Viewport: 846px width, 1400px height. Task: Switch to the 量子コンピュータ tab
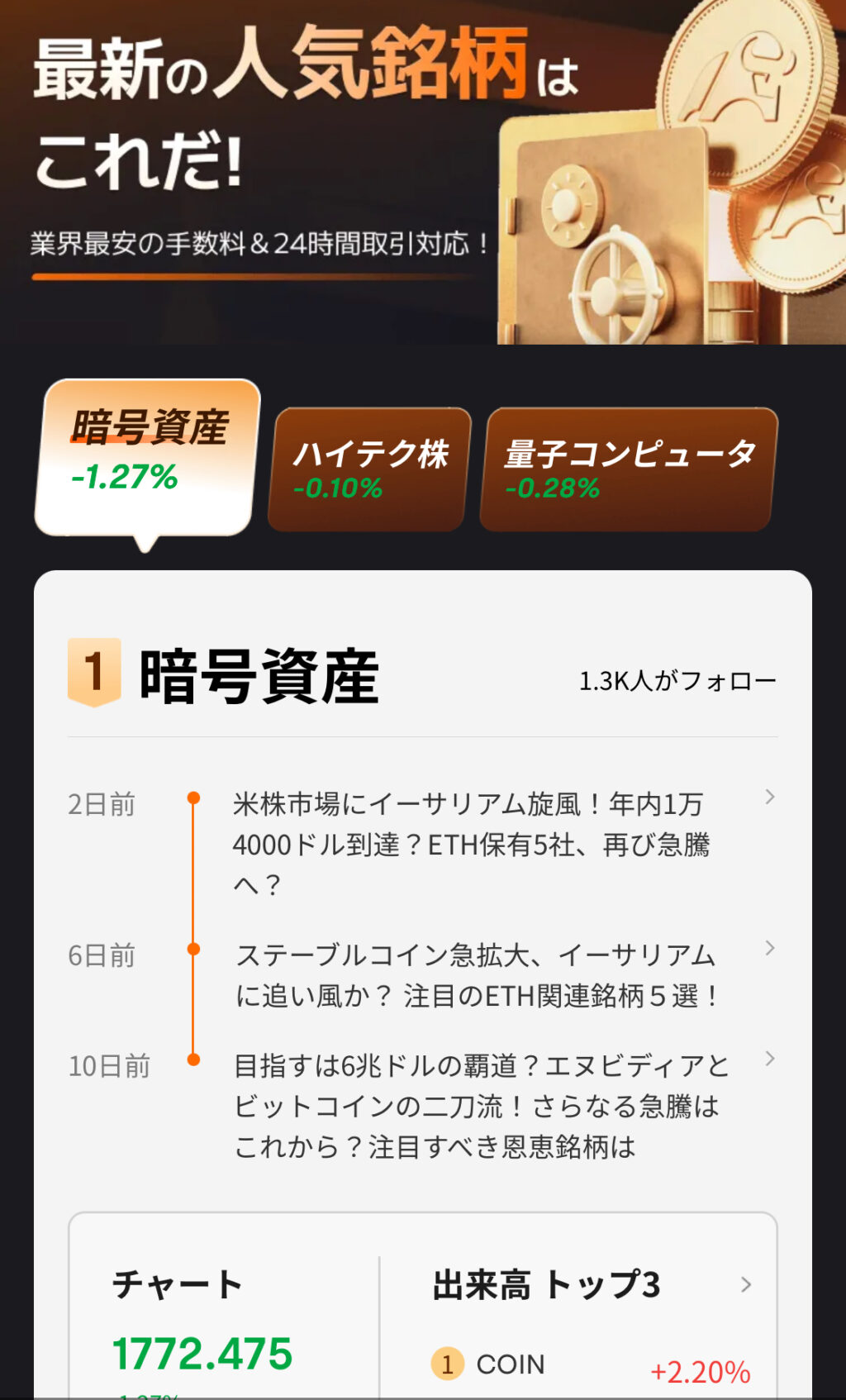click(629, 469)
